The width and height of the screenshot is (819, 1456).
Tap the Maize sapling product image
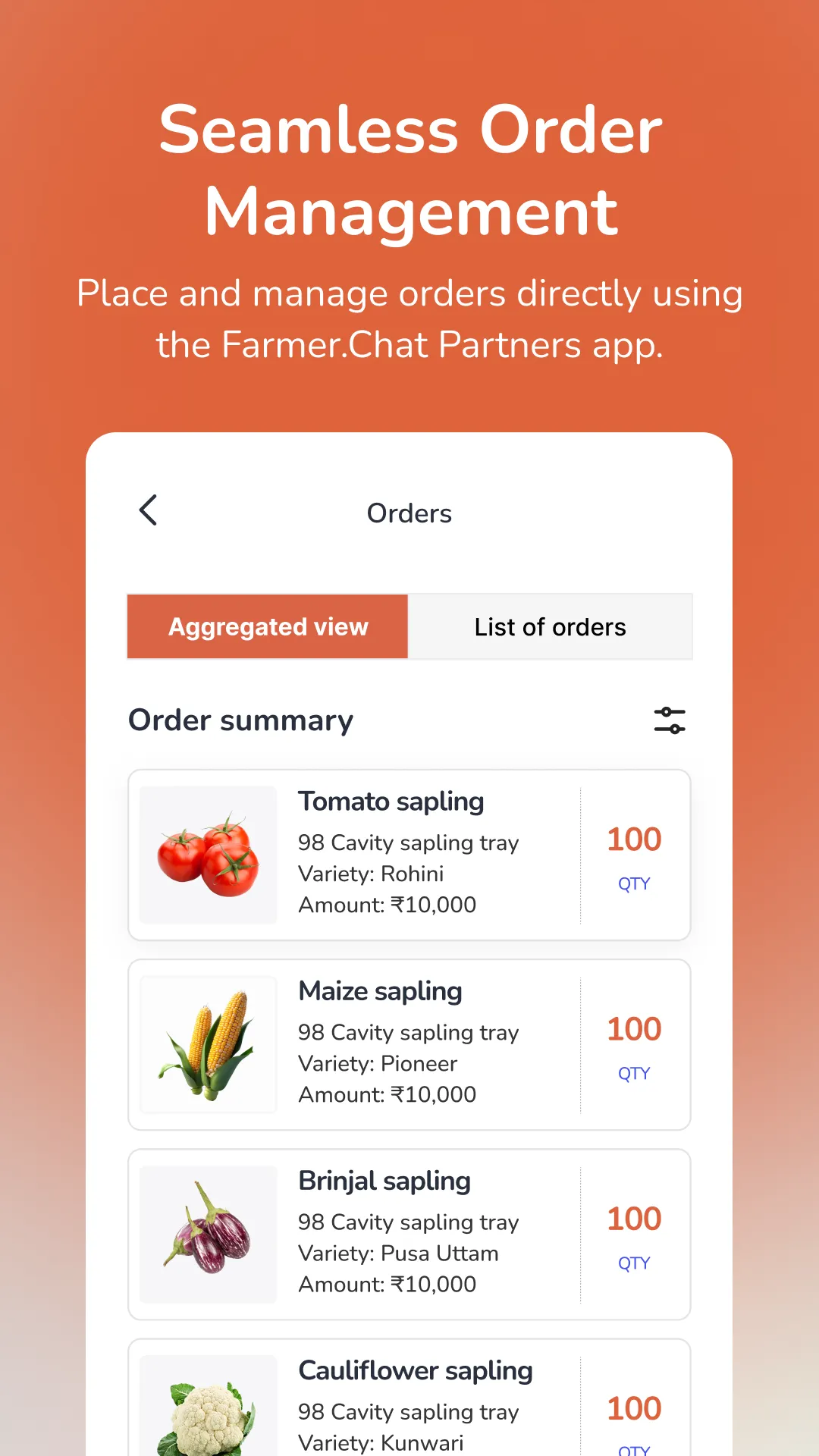click(x=208, y=1044)
